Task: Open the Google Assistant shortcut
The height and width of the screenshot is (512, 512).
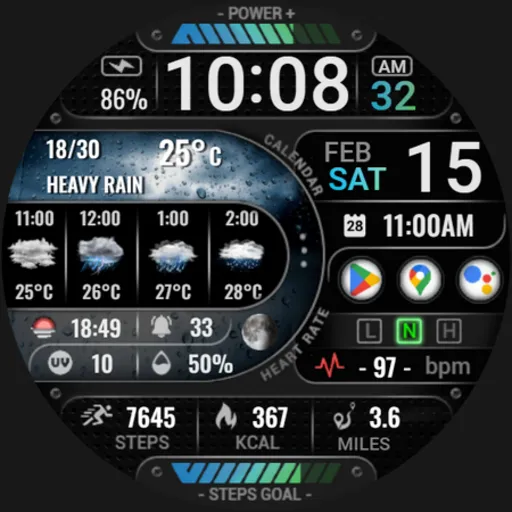Action: click(479, 279)
